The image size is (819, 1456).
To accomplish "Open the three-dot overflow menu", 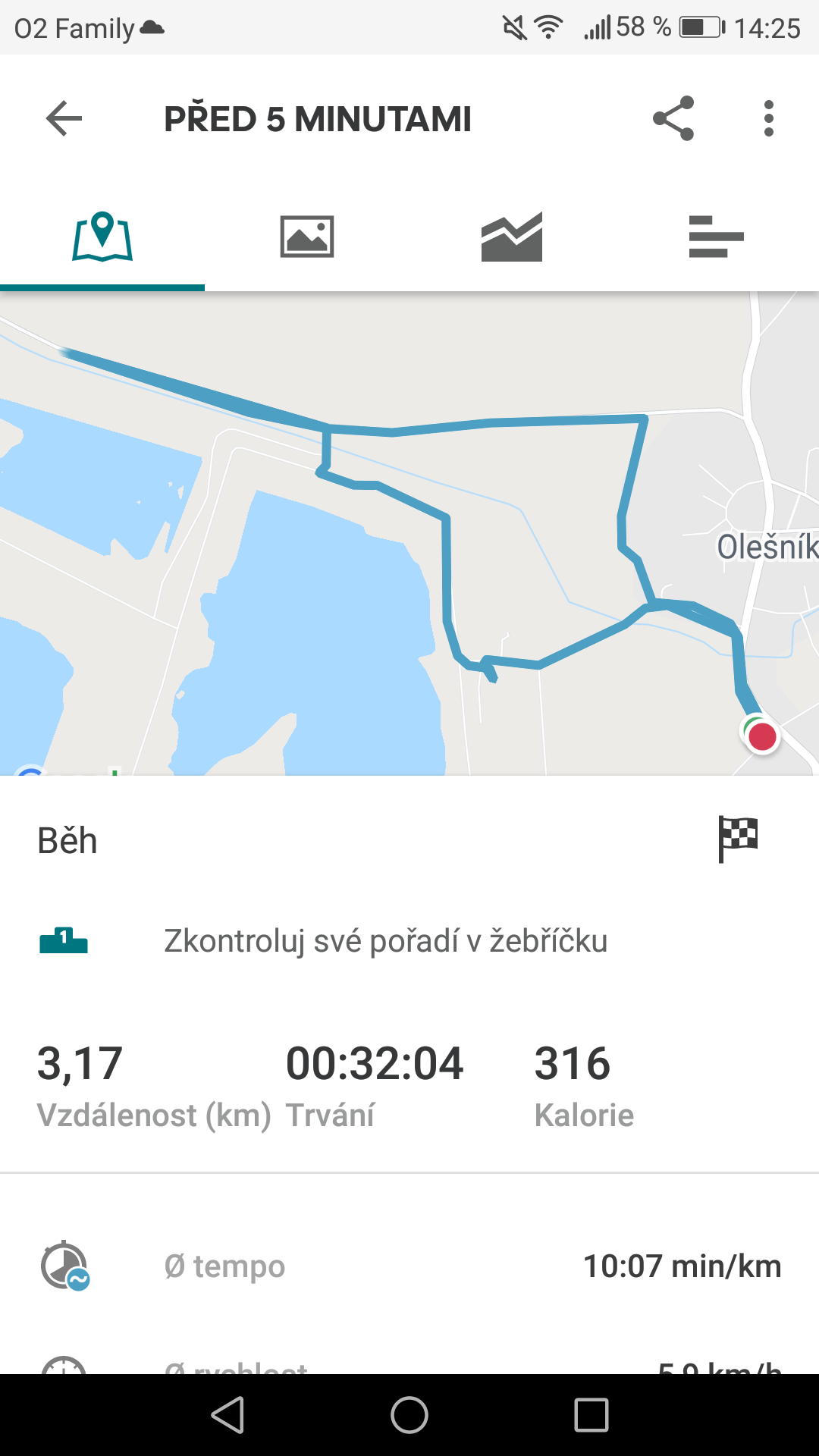I will pos(769,119).
